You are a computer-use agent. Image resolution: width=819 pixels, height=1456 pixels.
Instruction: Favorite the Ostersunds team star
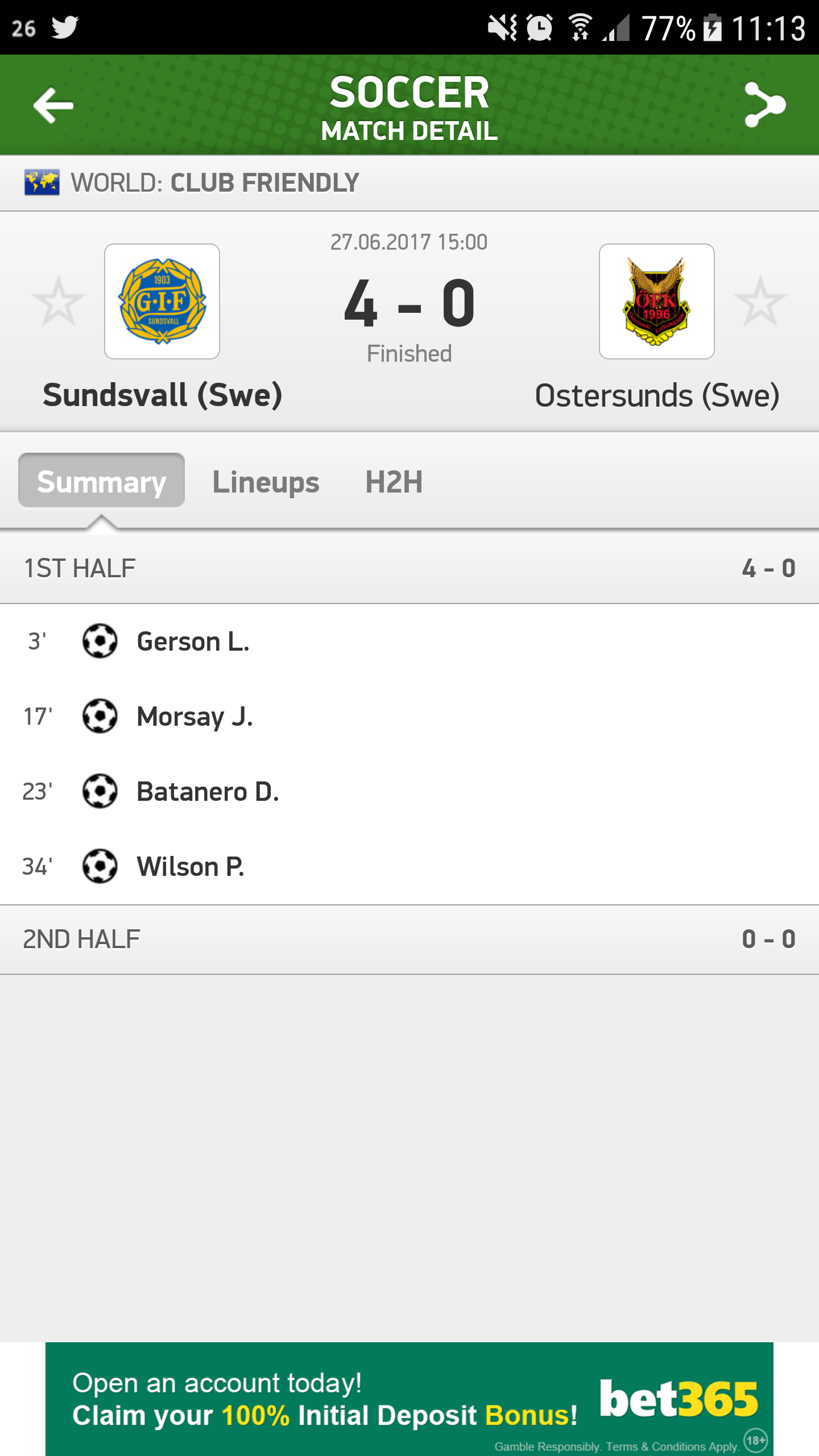(x=760, y=301)
